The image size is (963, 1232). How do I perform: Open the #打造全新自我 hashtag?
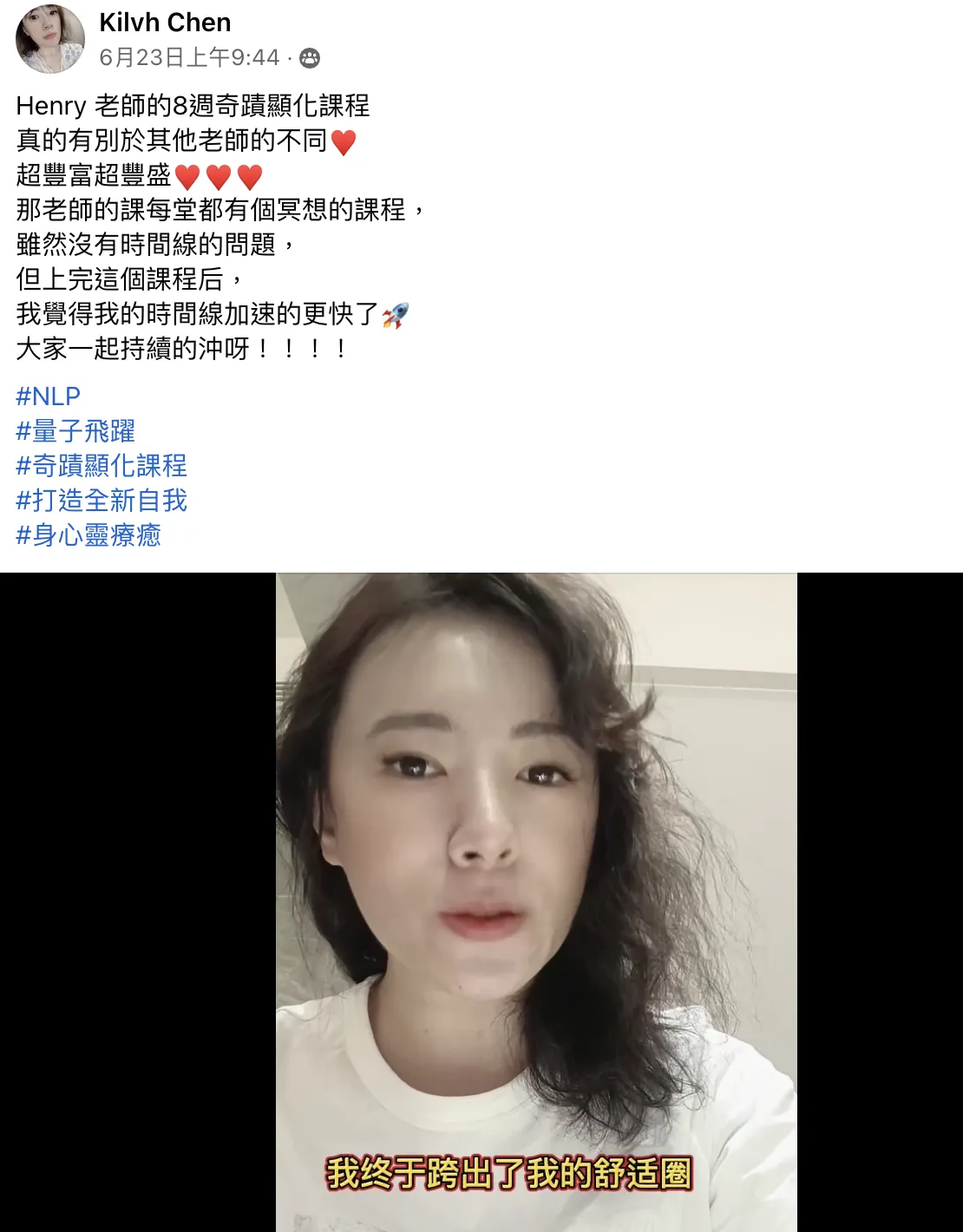point(102,501)
